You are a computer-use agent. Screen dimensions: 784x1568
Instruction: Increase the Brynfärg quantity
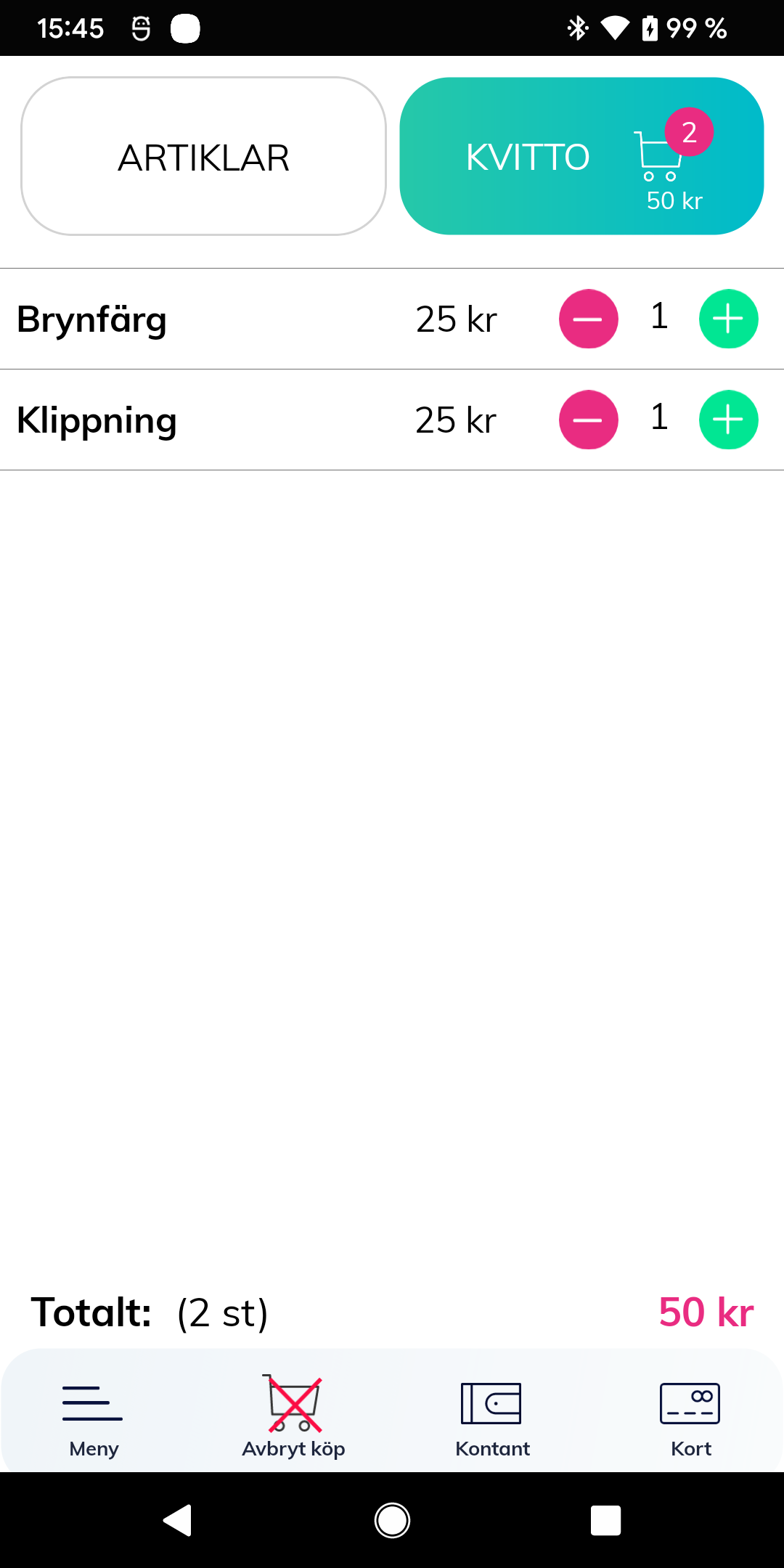(728, 319)
